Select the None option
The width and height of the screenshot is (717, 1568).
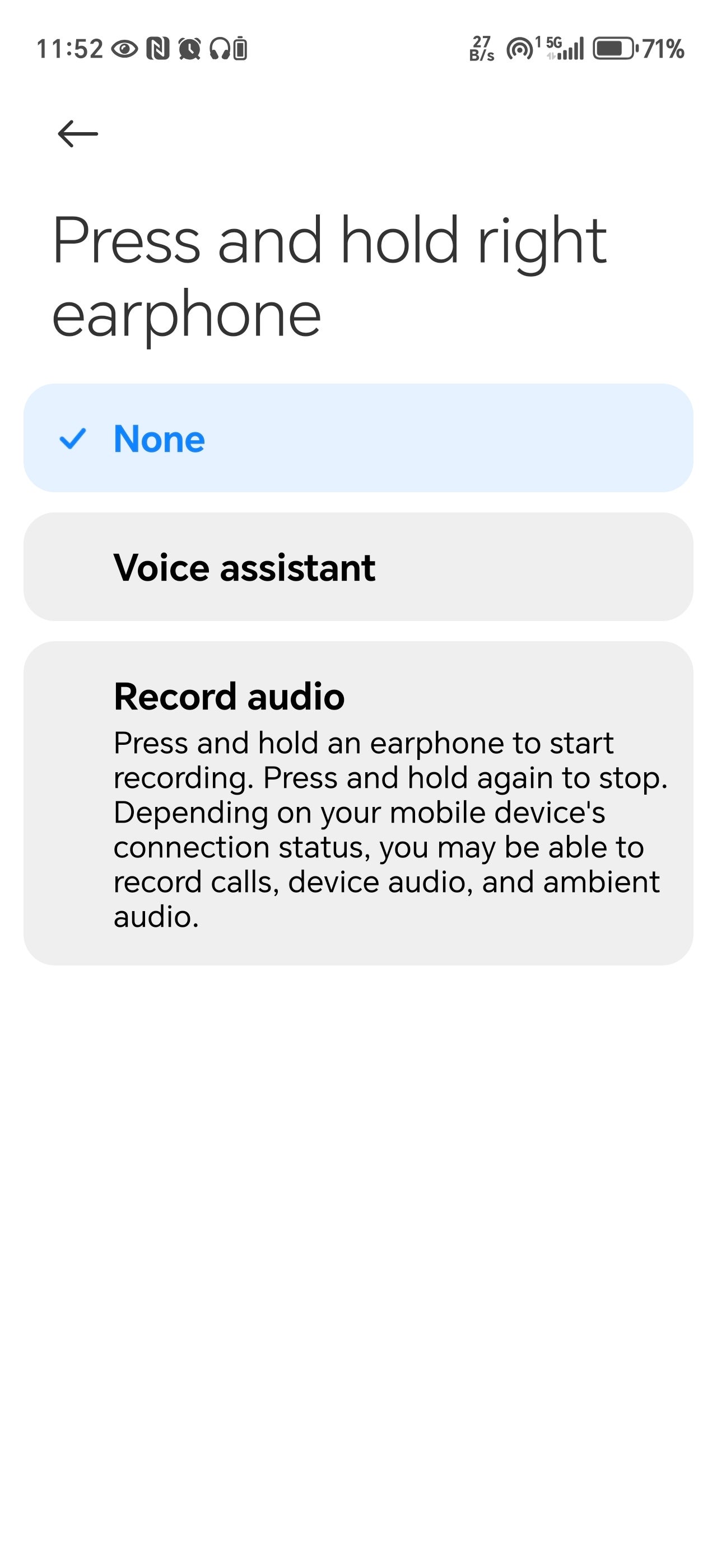click(358, 438)
